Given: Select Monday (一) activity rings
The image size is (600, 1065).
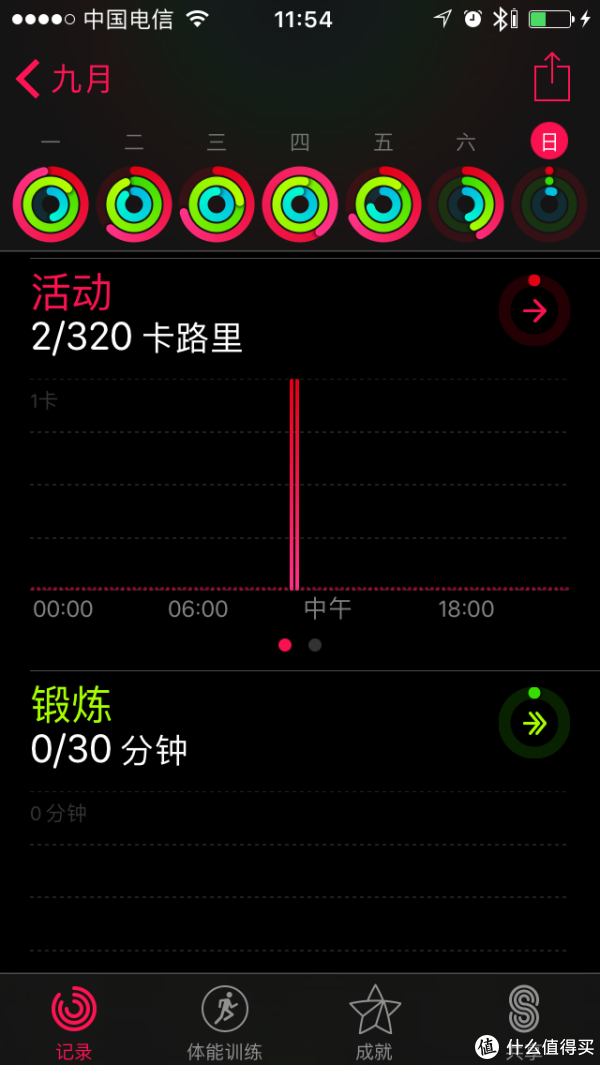Looking at the screenshot, I should (51, 204).
